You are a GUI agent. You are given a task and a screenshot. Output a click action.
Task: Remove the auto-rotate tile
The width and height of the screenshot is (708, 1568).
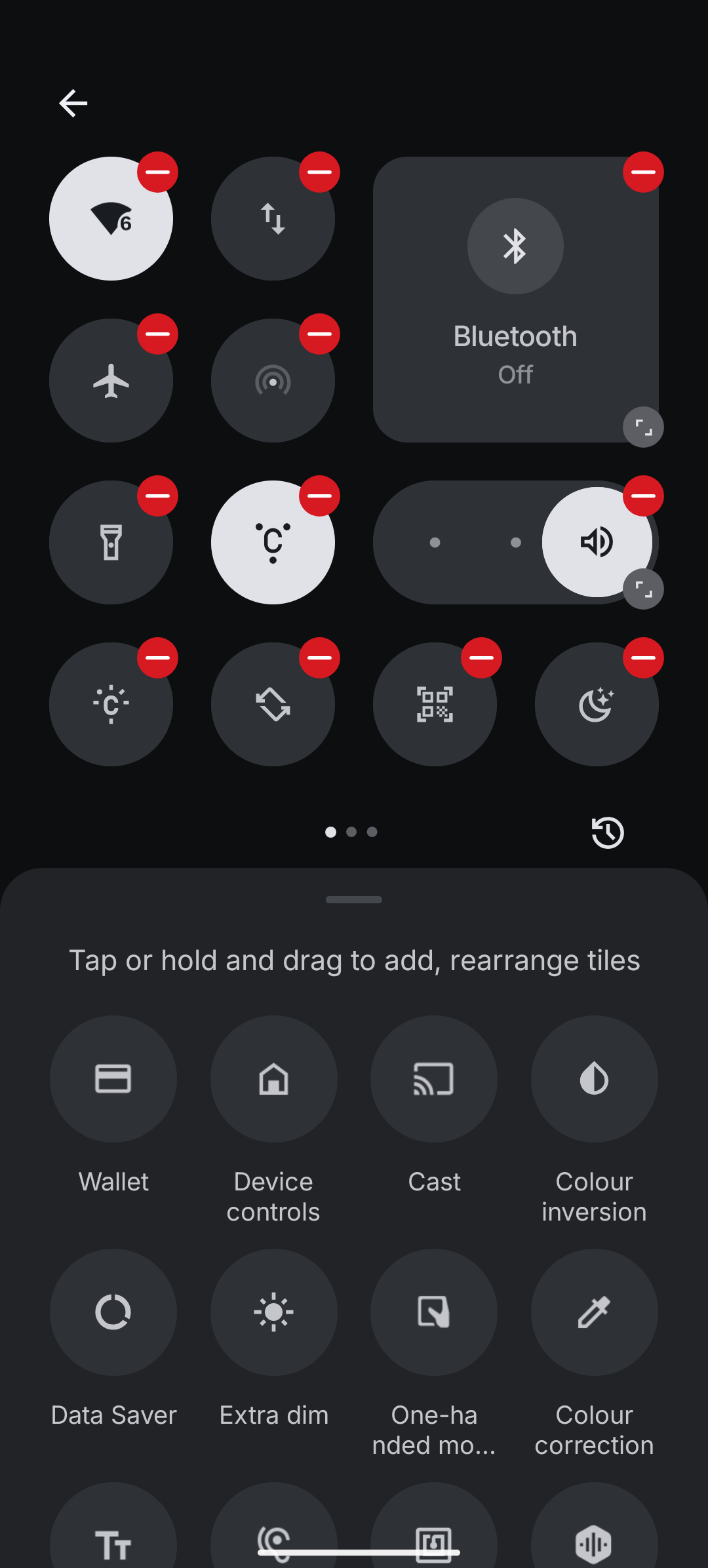click(x=319, y=658)
